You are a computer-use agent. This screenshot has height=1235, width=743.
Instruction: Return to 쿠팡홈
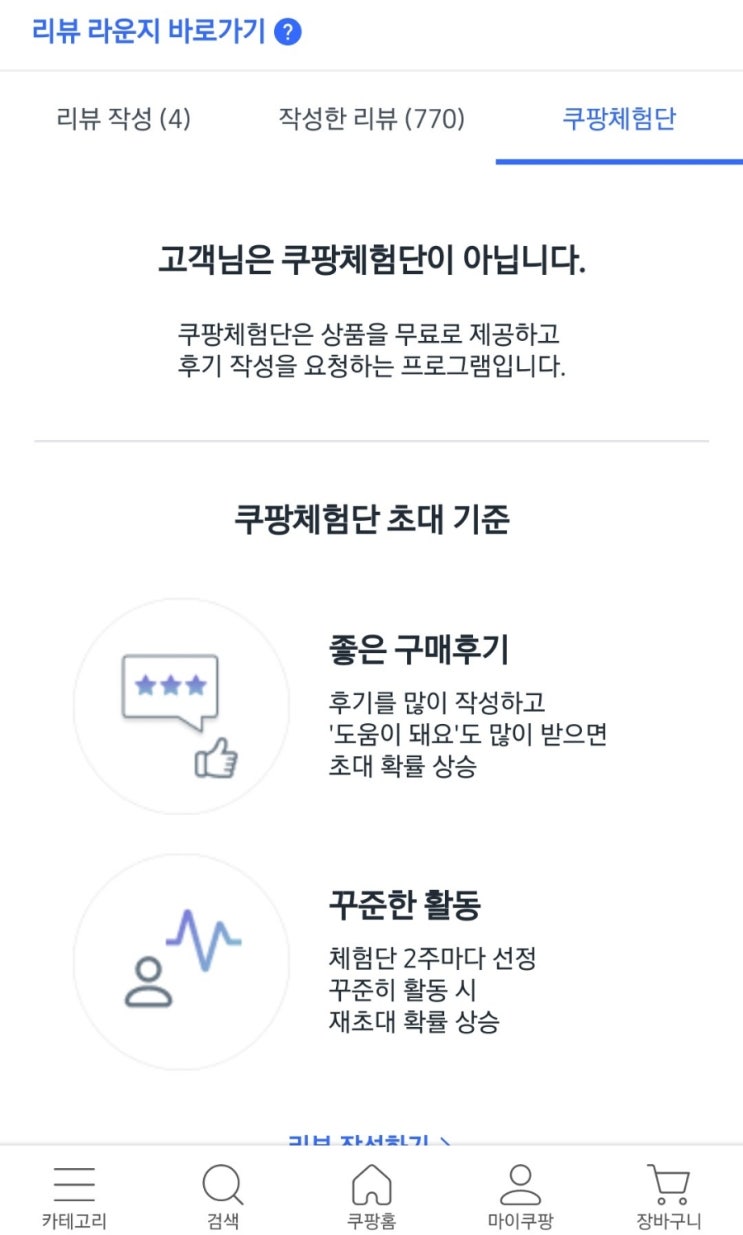[x=371, y=1197]
